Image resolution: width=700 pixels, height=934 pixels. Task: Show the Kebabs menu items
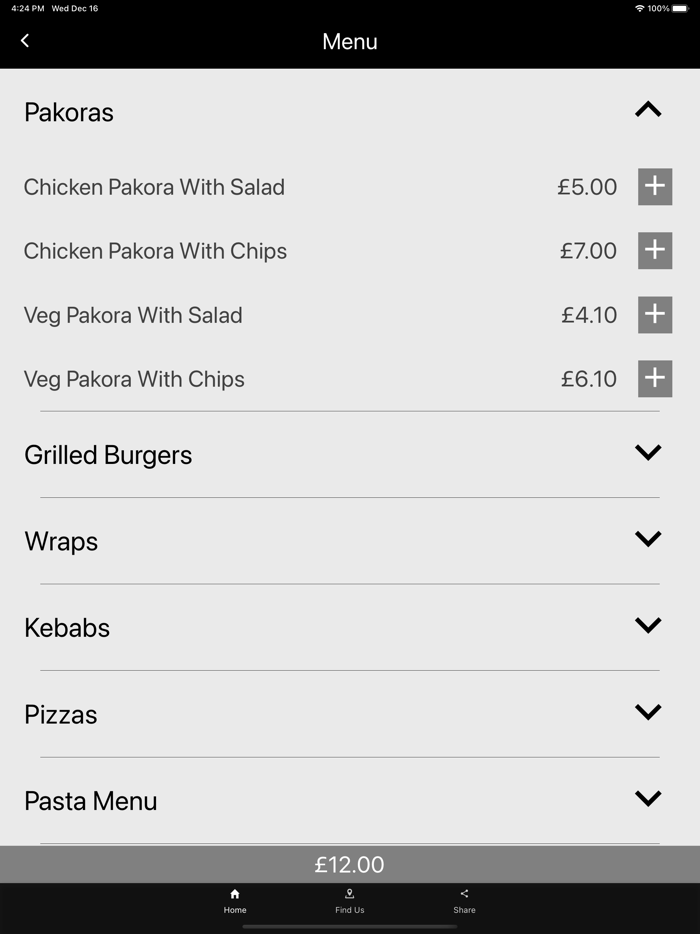pyautogui.click(x=648, y=626)
